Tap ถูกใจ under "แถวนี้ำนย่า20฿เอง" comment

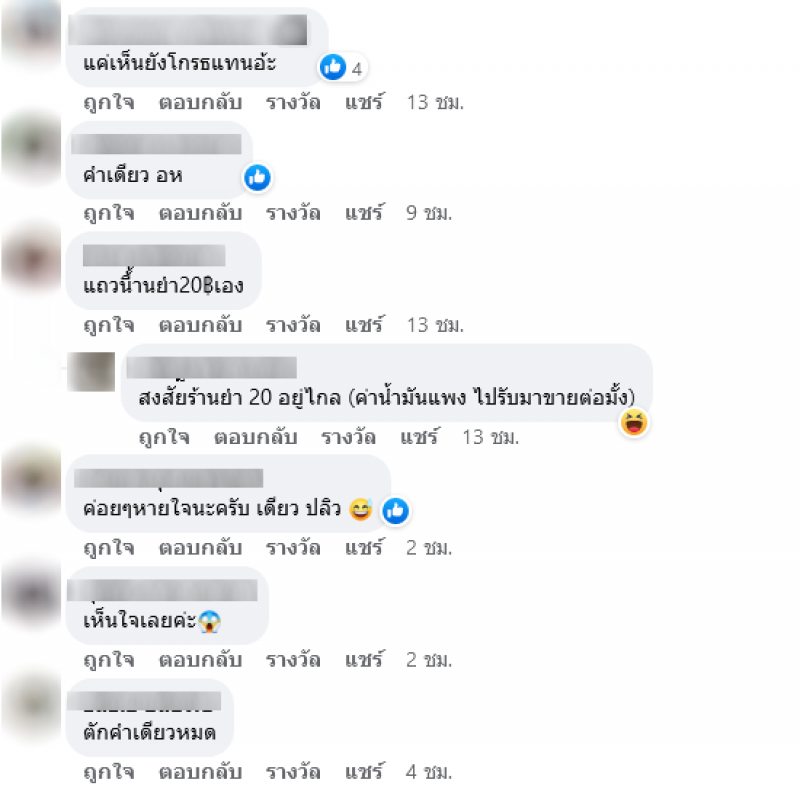109,325
